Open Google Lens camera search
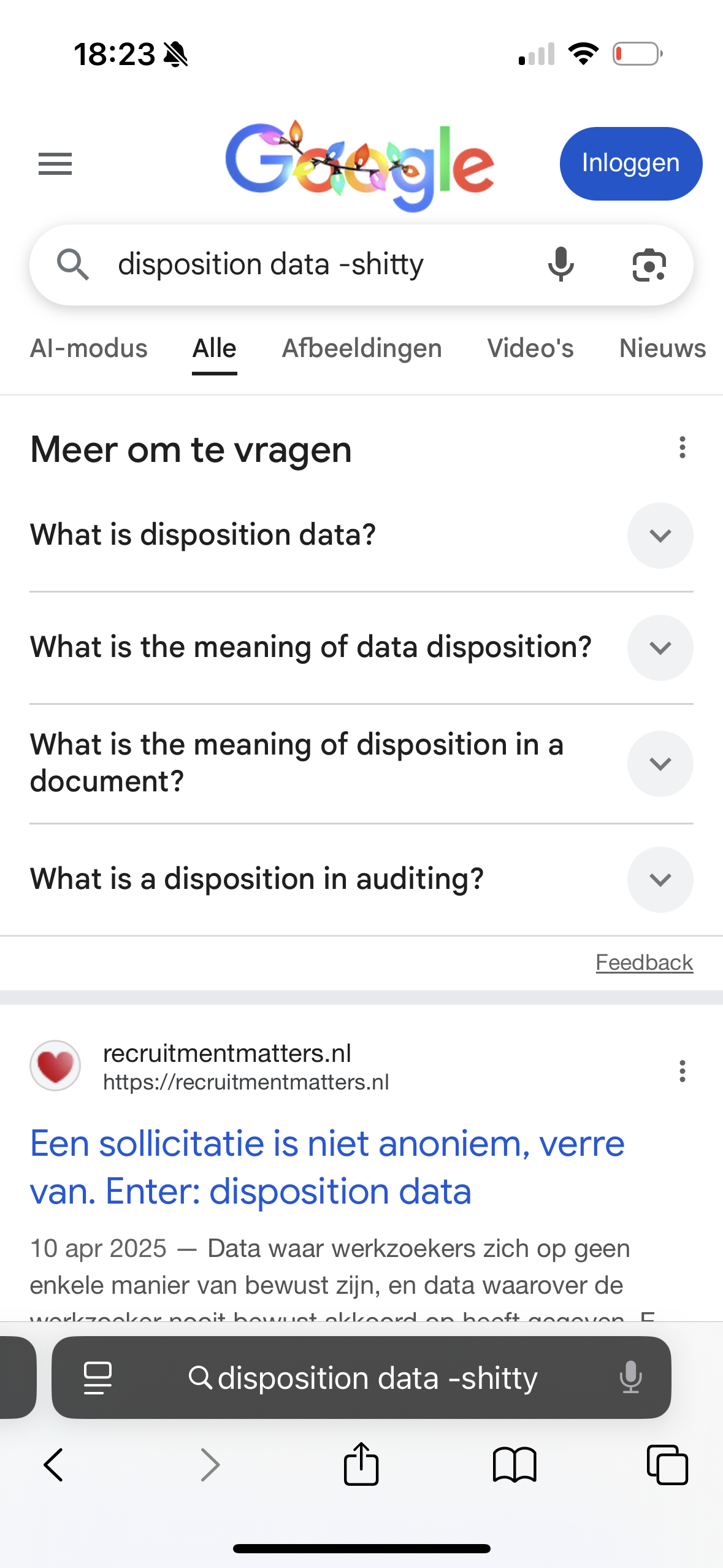723x1568 pixels. click(x=649, y=265)
